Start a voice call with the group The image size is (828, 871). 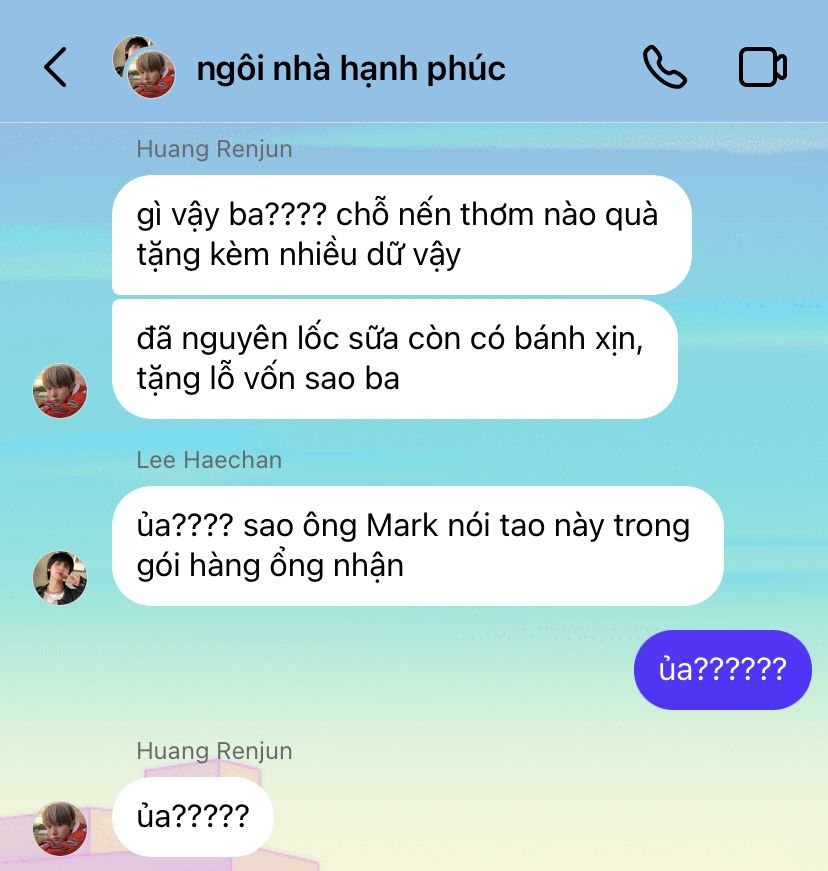[664, 68]
